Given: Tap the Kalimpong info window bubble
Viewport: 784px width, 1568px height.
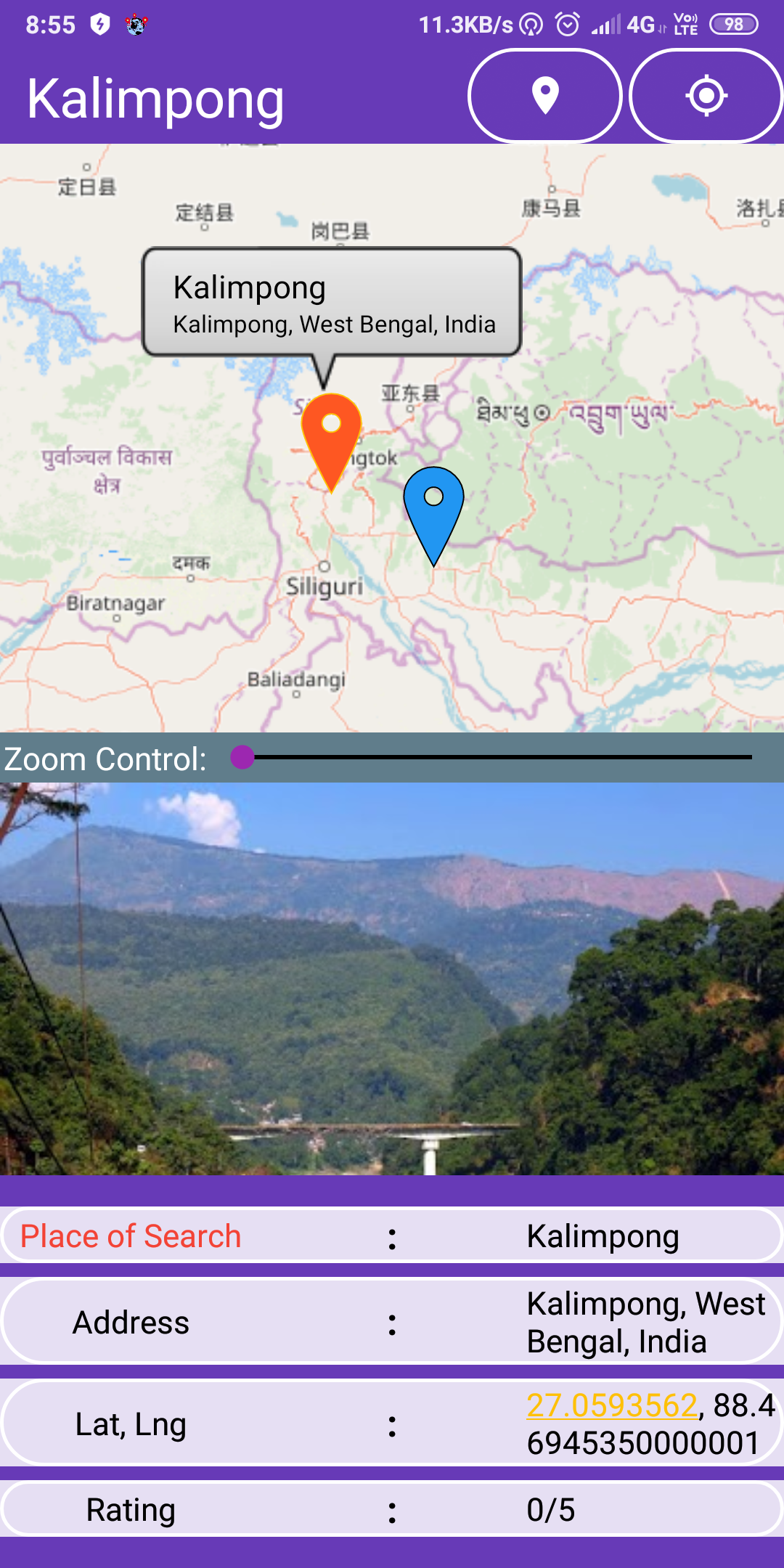Looking at the screenshot, I should 332,303.
